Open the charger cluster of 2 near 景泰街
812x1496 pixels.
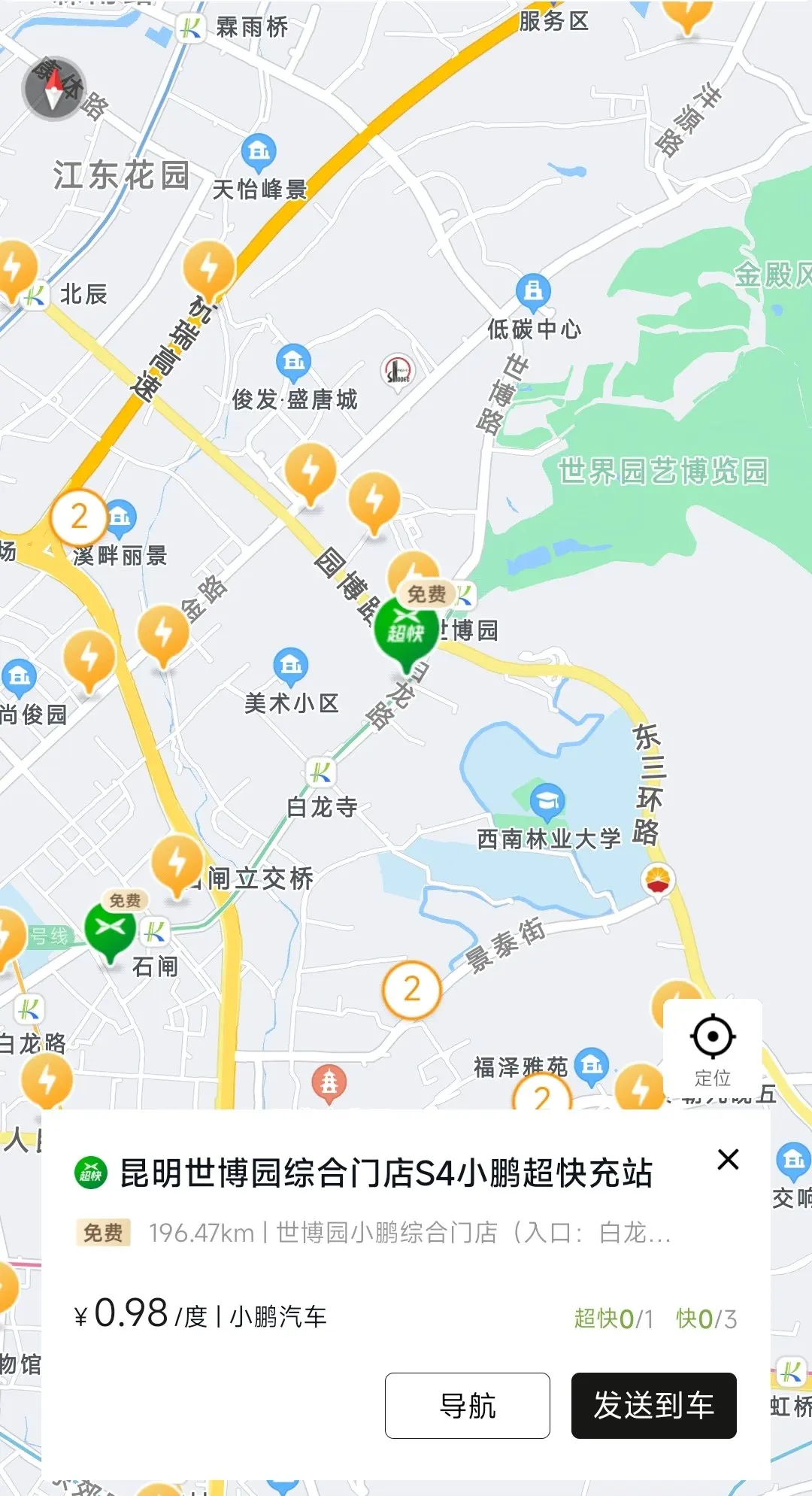411,990
